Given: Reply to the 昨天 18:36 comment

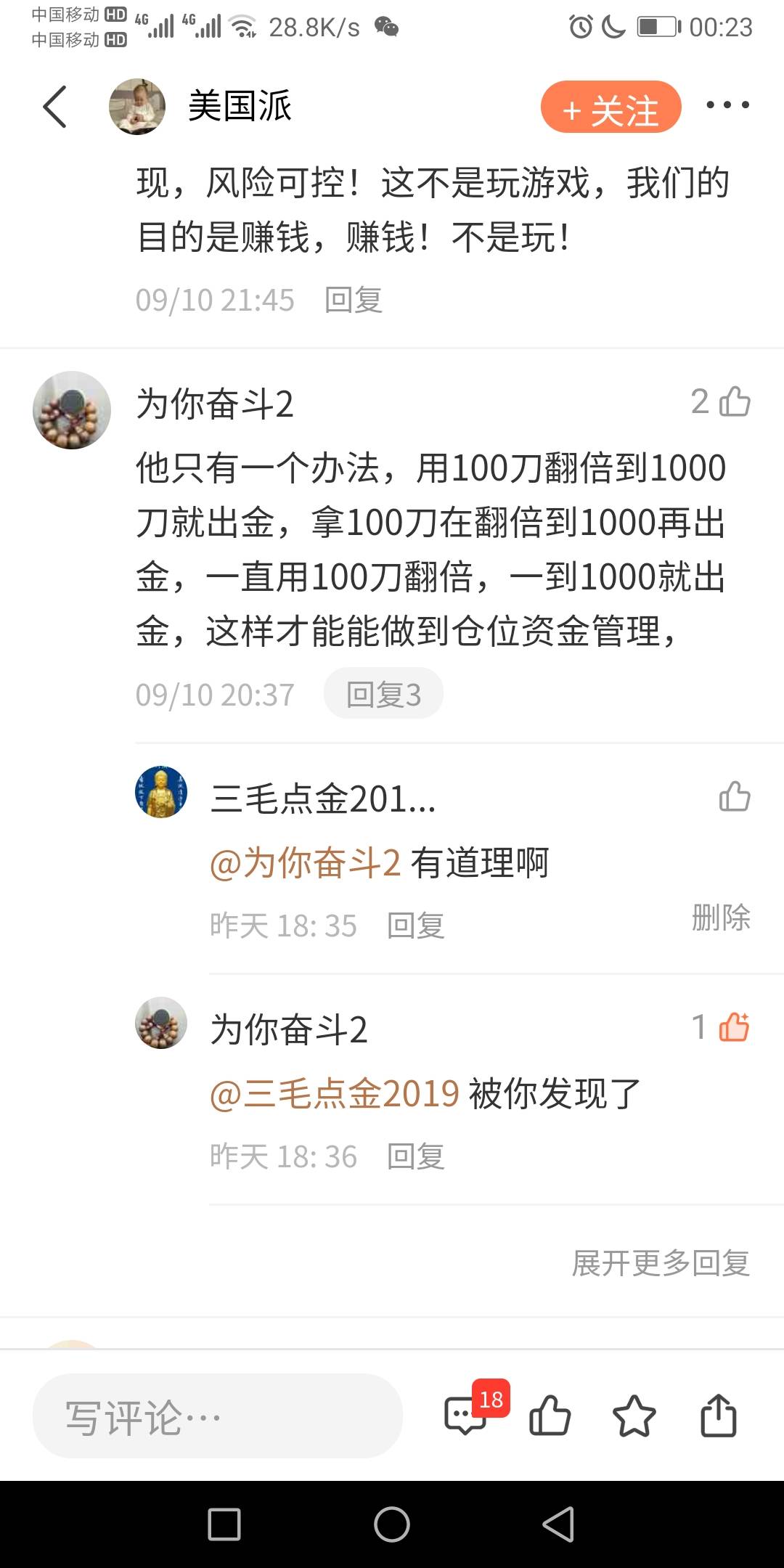Looking at the screenshot, I should (415, 1156).
